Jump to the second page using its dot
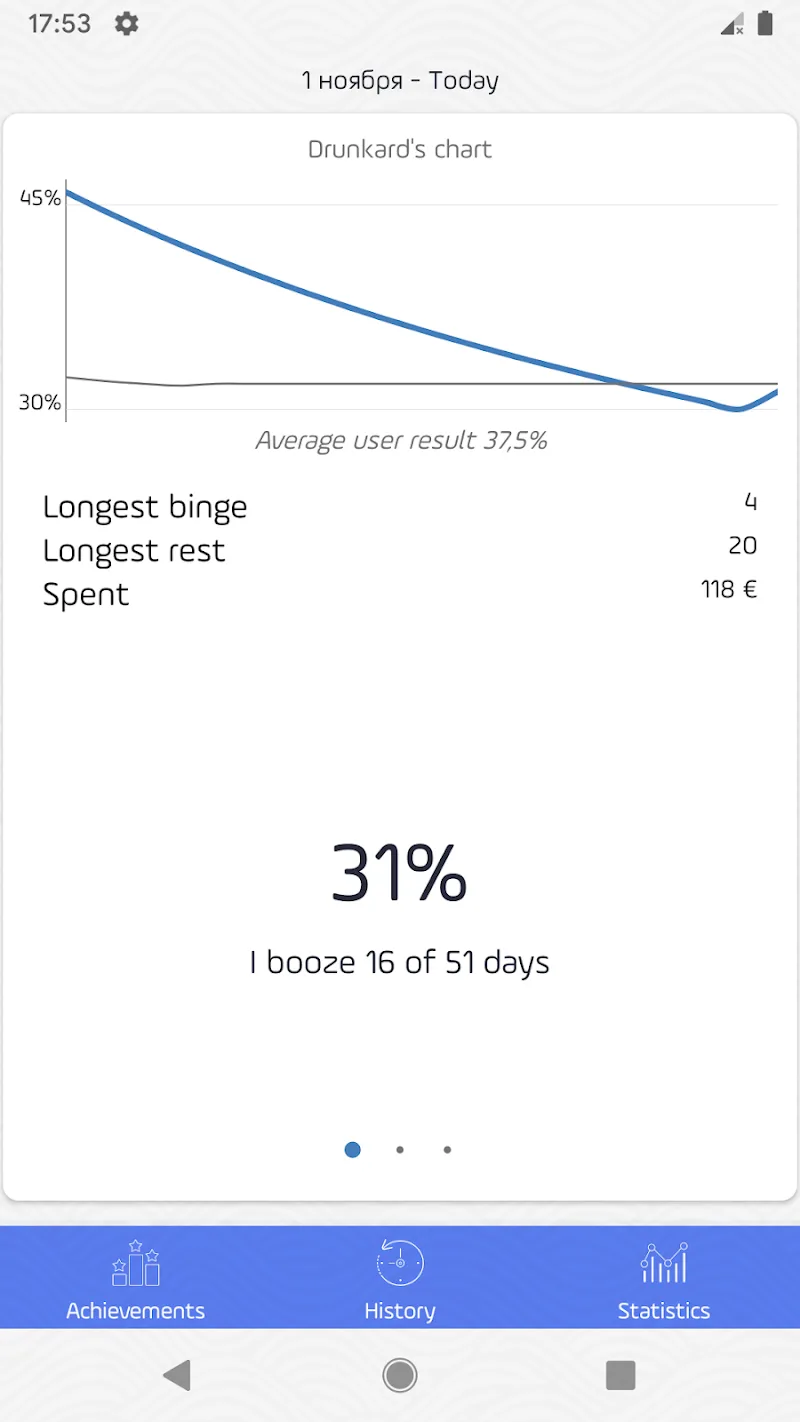This screenshot has width=800, height=1422. pos(400,1150)
